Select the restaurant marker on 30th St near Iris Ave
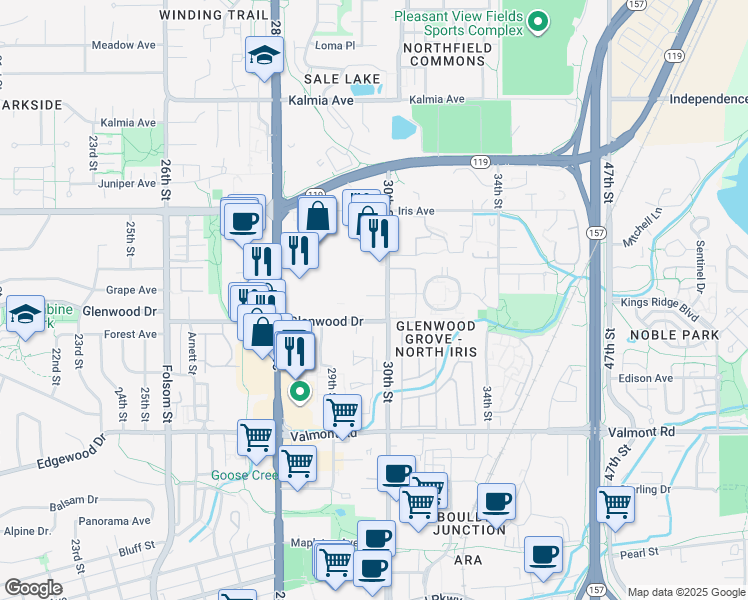The height and width of the screenshot is (600, 748). pos(379,234)
